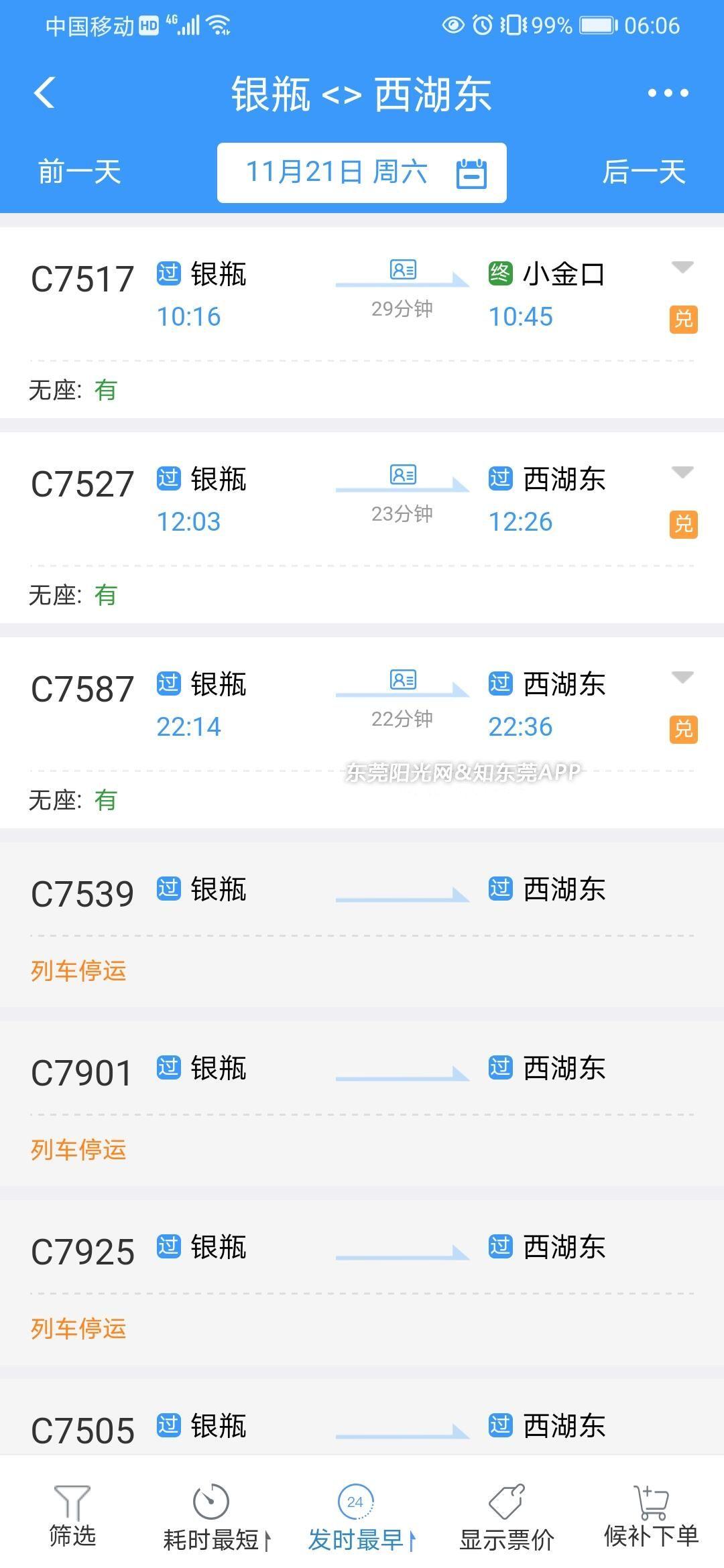The width and height of the screenshot is (724, 1568).
Task: Expand details arrow for train C7587
Action: (682, 678)
